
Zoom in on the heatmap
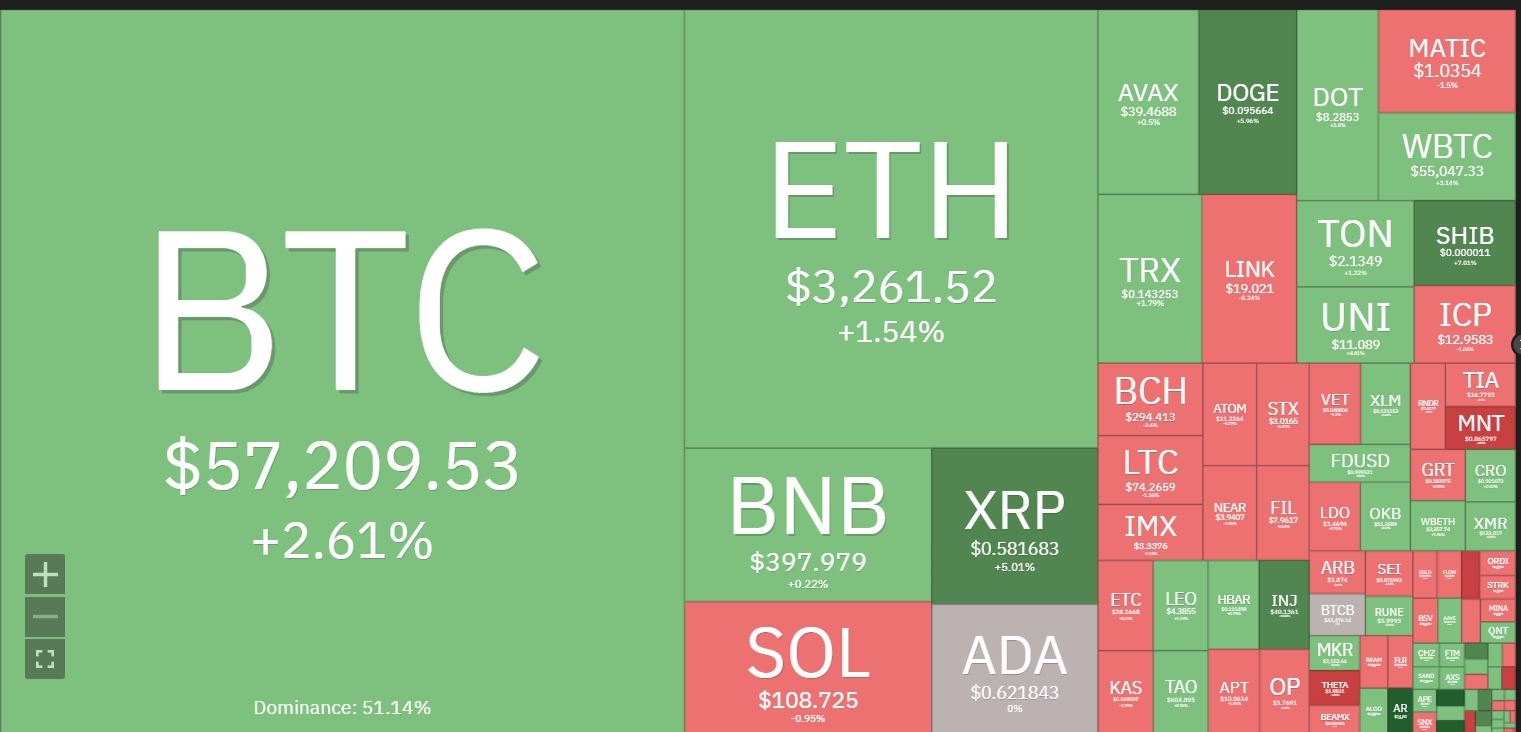[x=45, y=574]
